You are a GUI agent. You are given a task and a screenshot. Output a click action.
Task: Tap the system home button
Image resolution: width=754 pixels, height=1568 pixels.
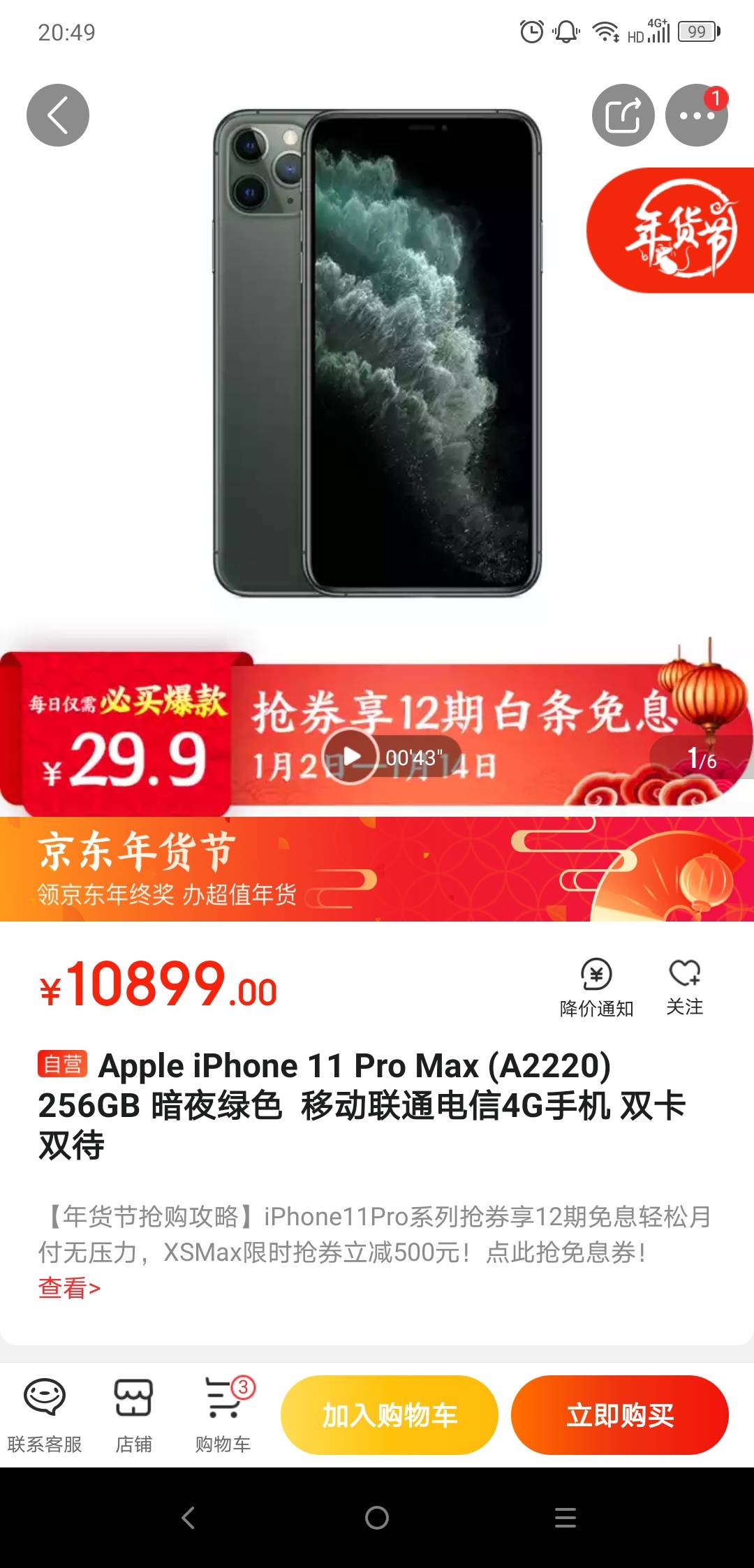pos(377,1518)
